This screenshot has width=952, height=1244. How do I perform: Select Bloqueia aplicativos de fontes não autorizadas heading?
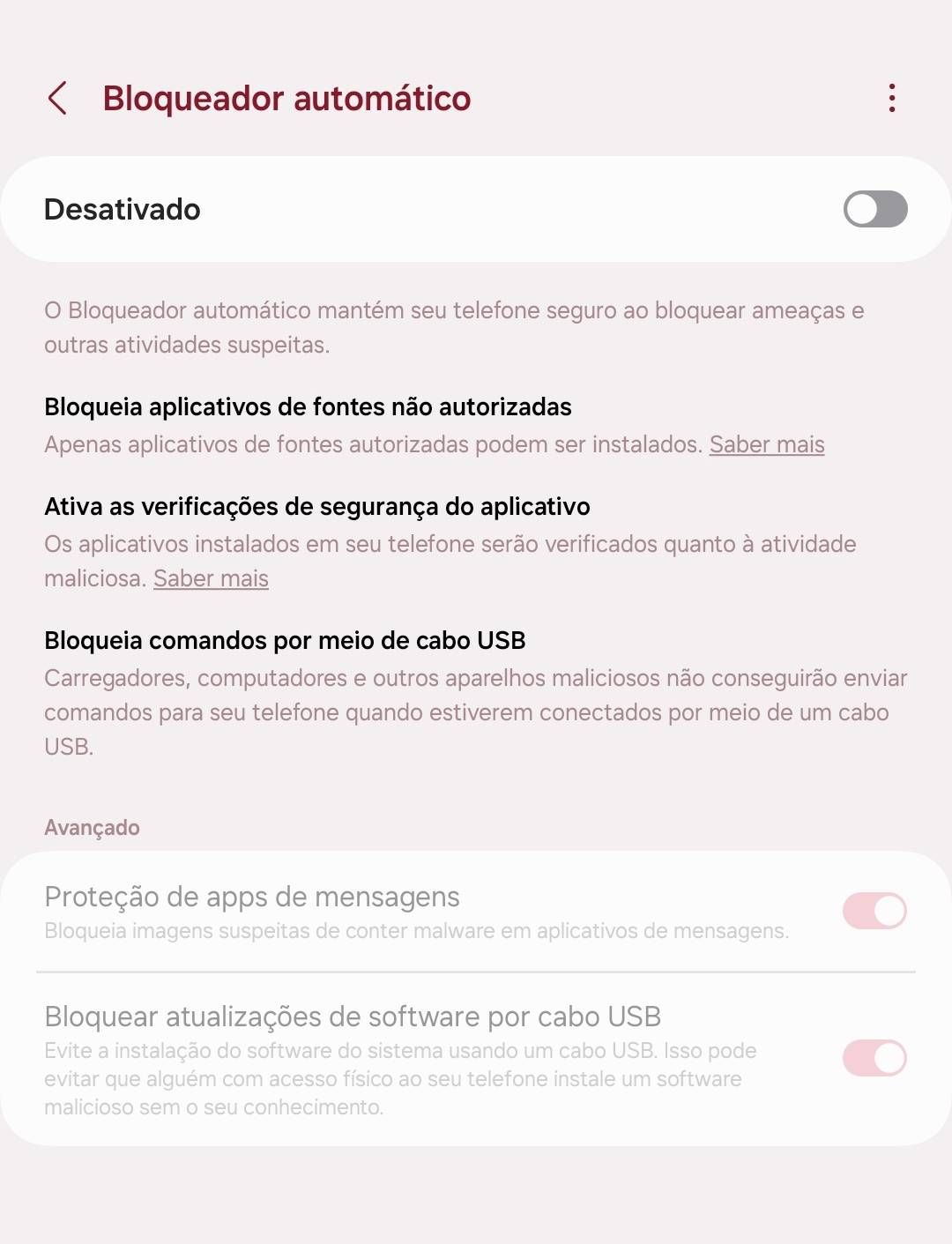(x=307, y=406)
